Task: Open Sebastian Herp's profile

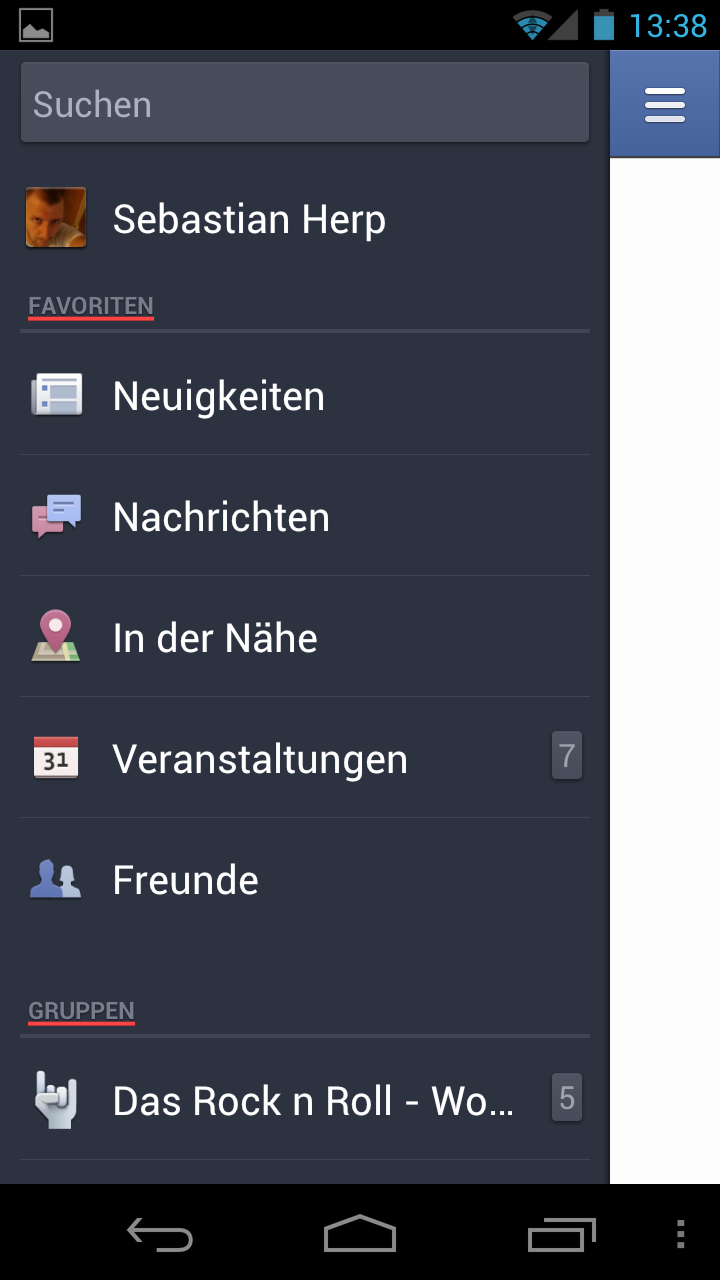Action: (x=248, y=219)
